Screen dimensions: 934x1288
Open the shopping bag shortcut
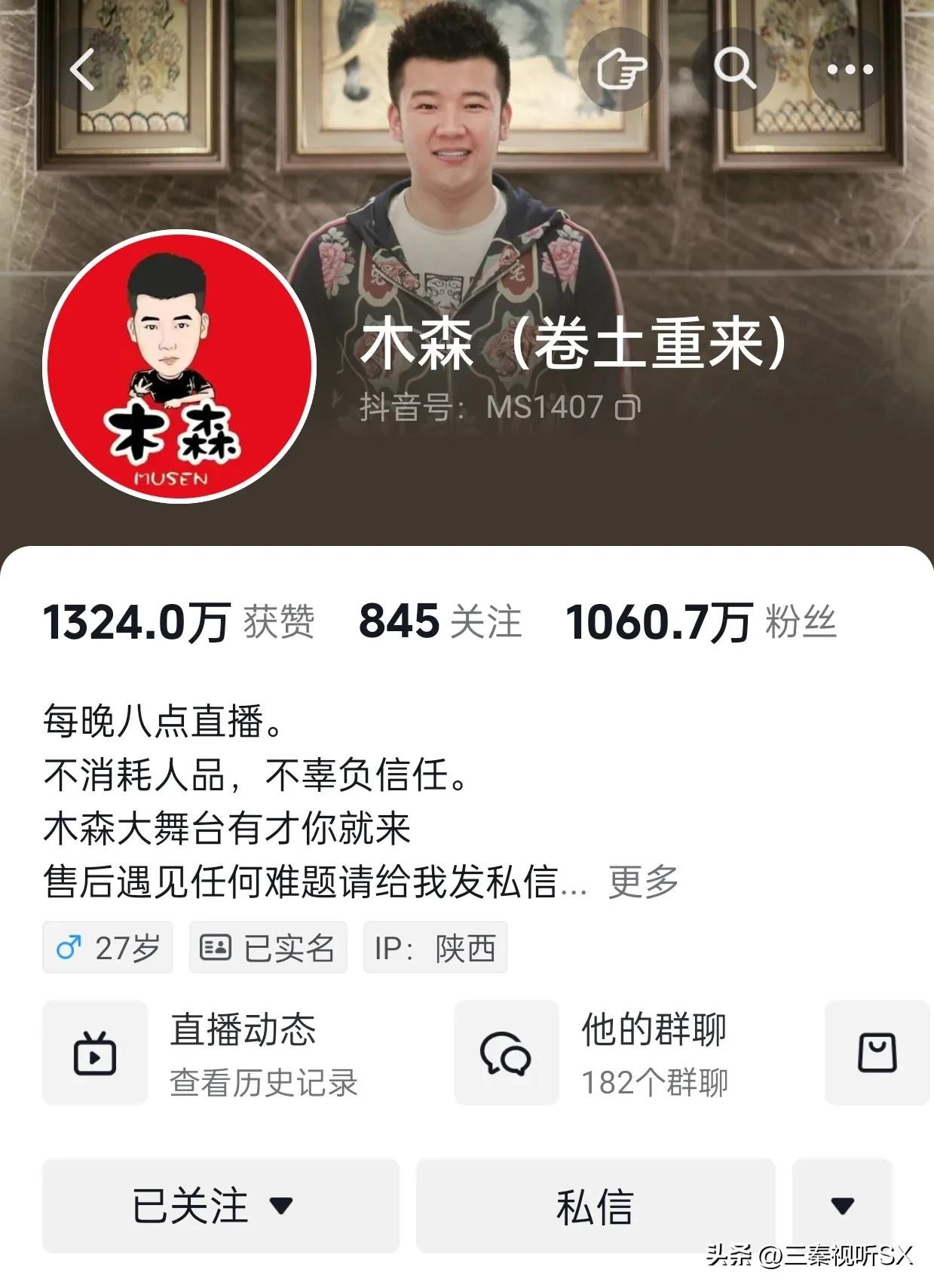point(877,1053)
